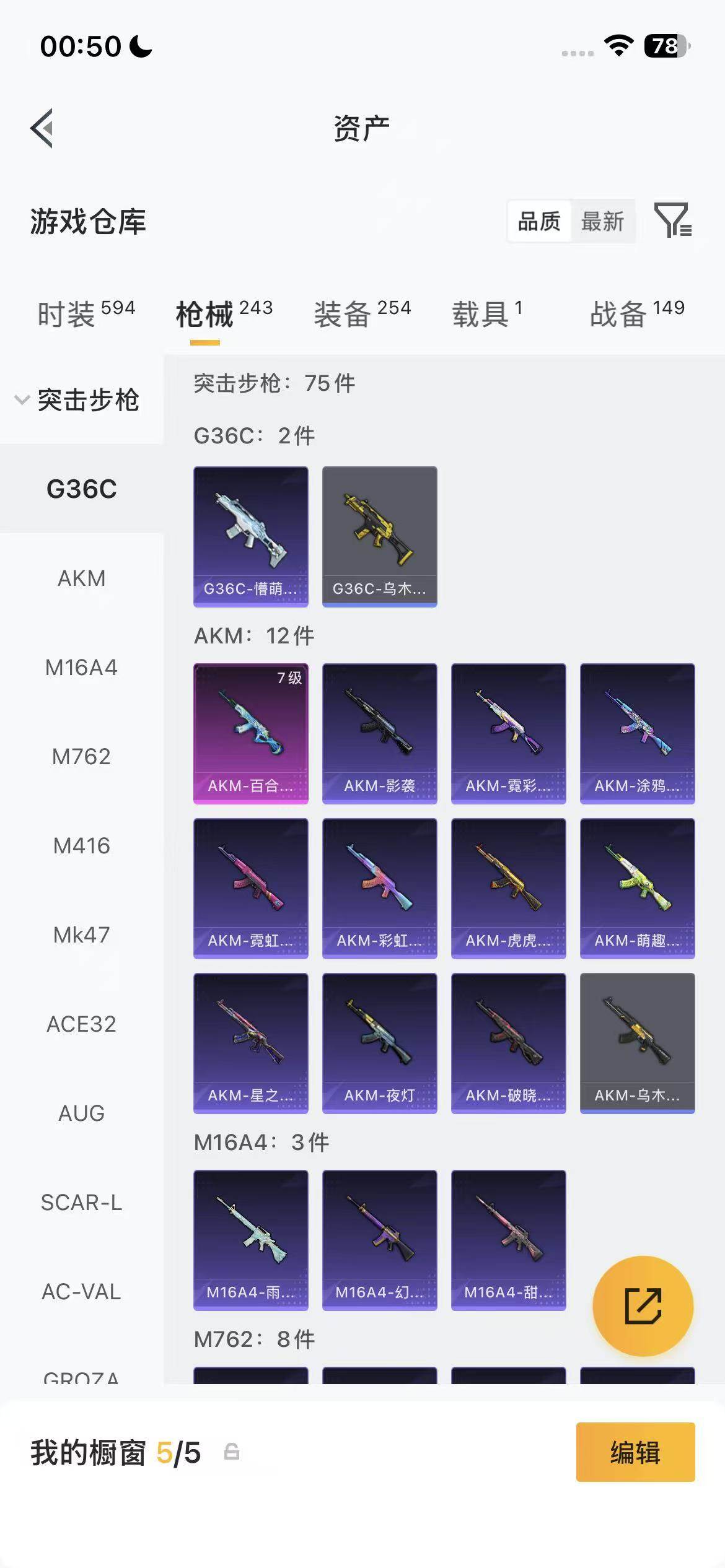Tap the 编辑 button
Viewport: 725px width, 1568px height.
[636, 1452]
